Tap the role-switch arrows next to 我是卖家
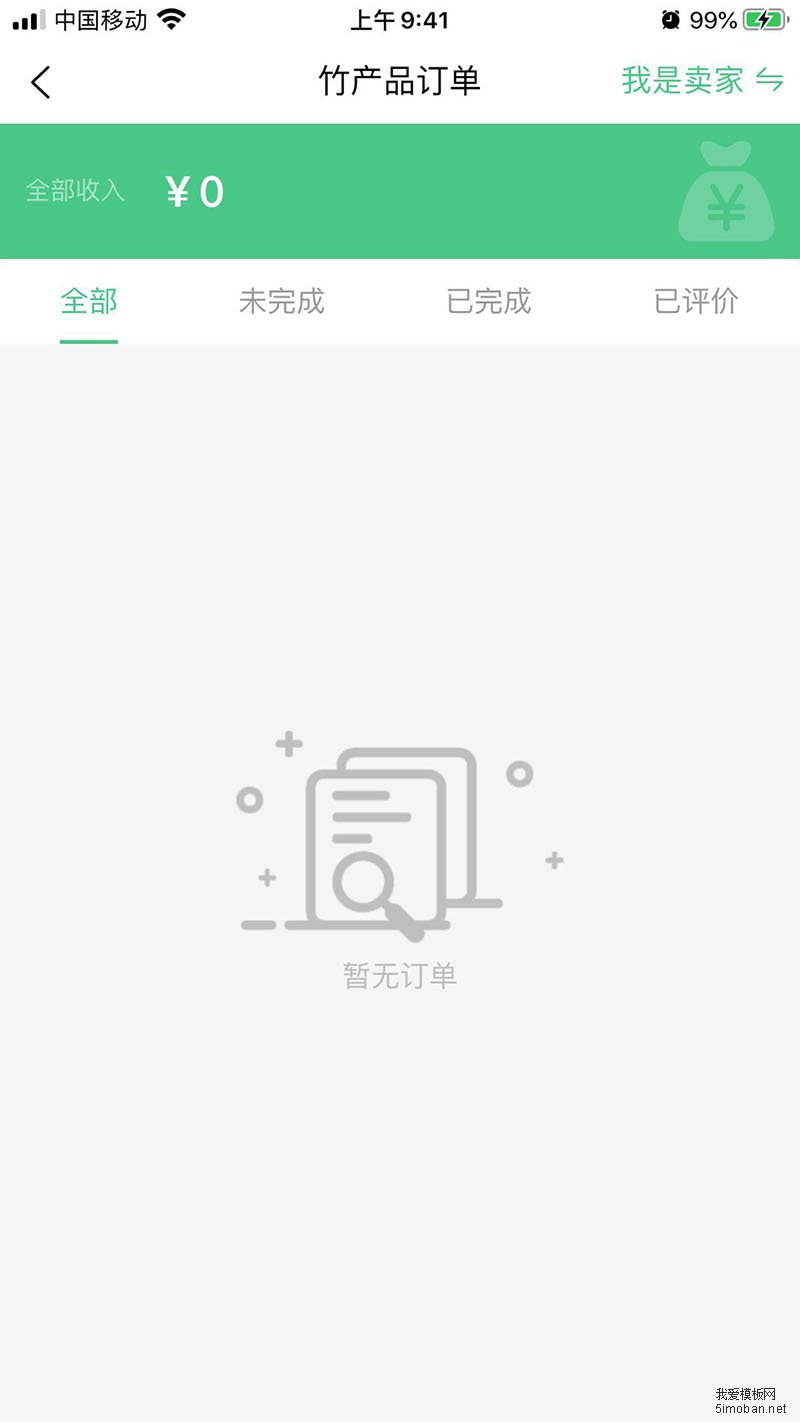Image resolution: width=800 pixels, height=1422 pixels. pos(770,82)
